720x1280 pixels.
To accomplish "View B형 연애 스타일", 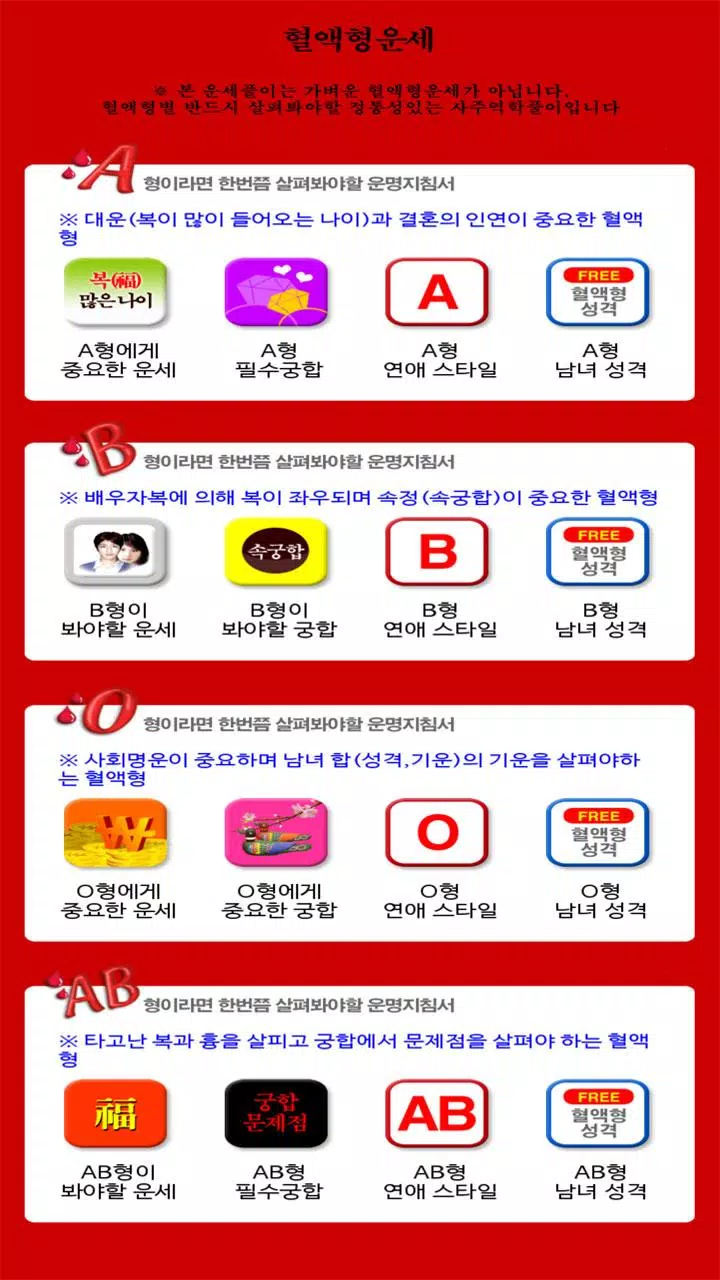I will click(437, 552).
